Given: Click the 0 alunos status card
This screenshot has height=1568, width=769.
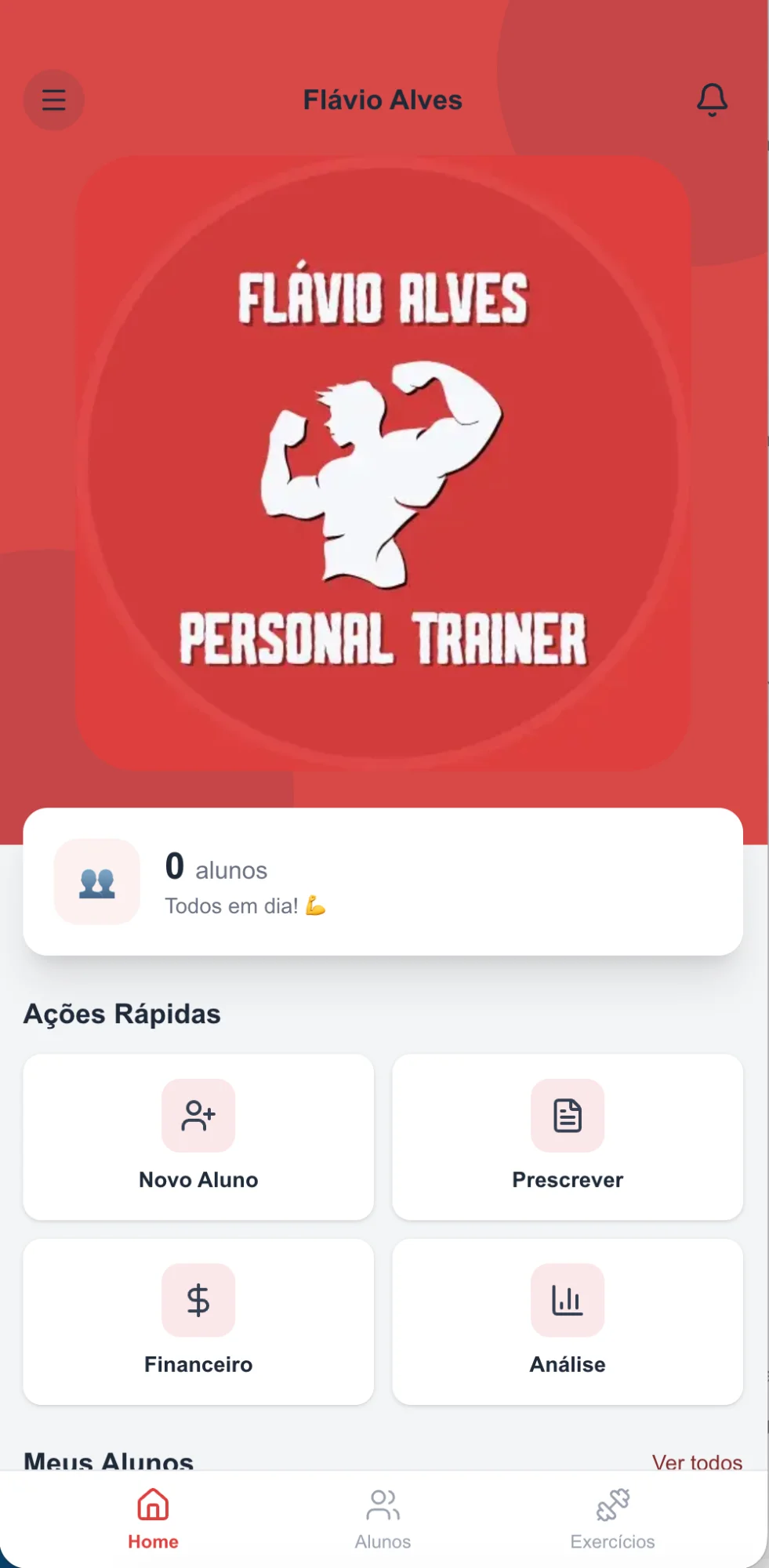Looking at the screenshot, I should coord(384,882).
